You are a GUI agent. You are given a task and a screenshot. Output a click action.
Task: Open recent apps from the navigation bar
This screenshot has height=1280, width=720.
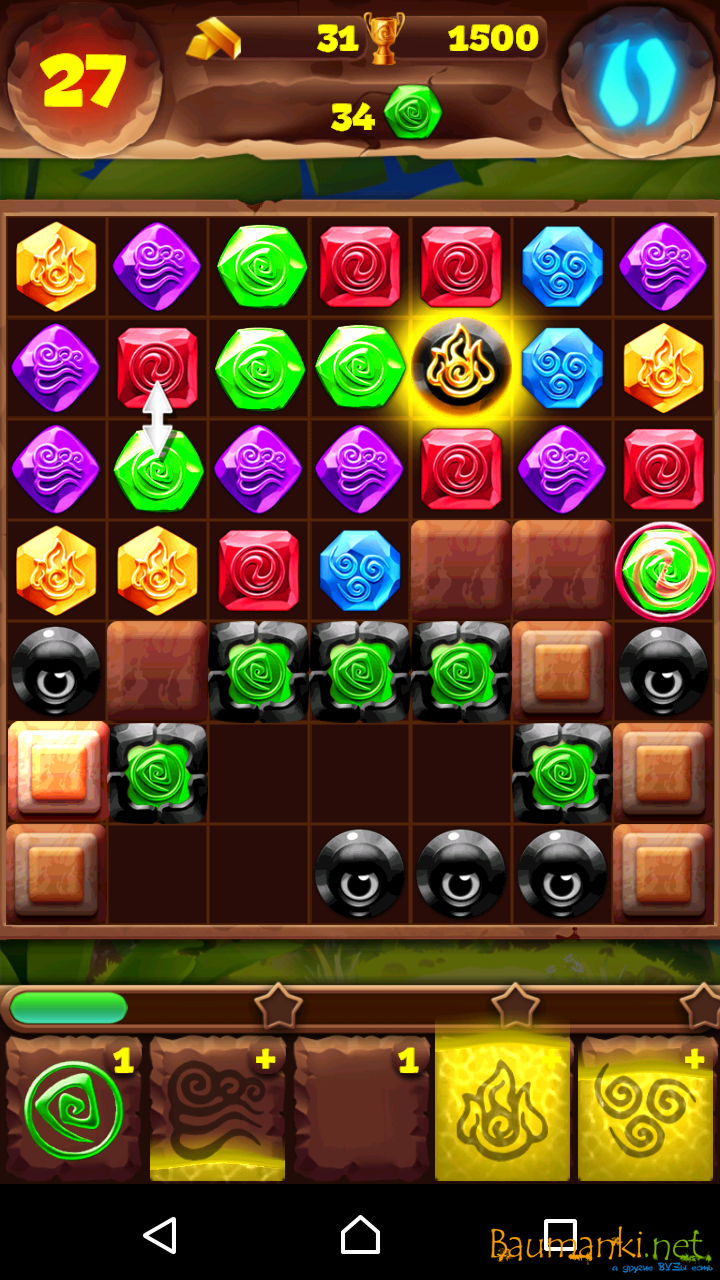point(560,1236)
